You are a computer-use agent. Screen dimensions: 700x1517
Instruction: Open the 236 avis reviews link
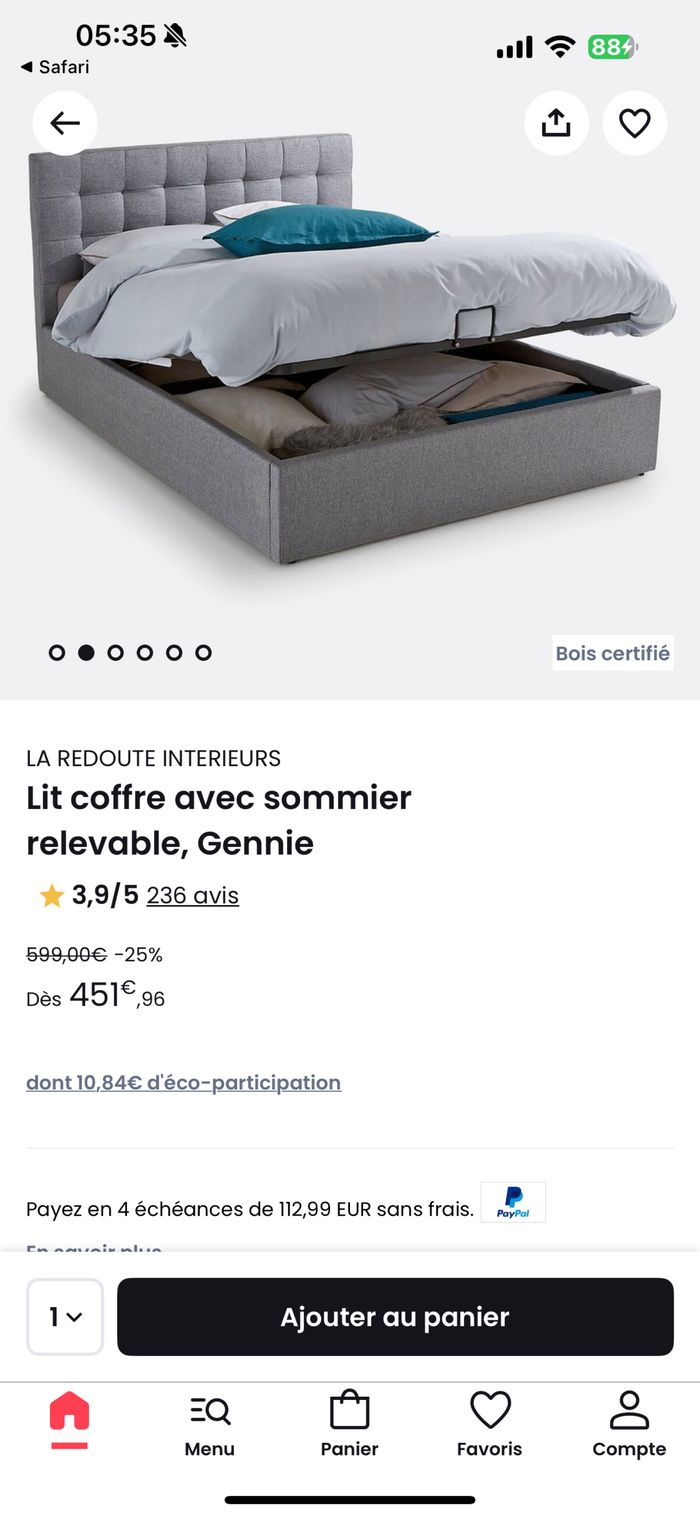coord(193,895)
